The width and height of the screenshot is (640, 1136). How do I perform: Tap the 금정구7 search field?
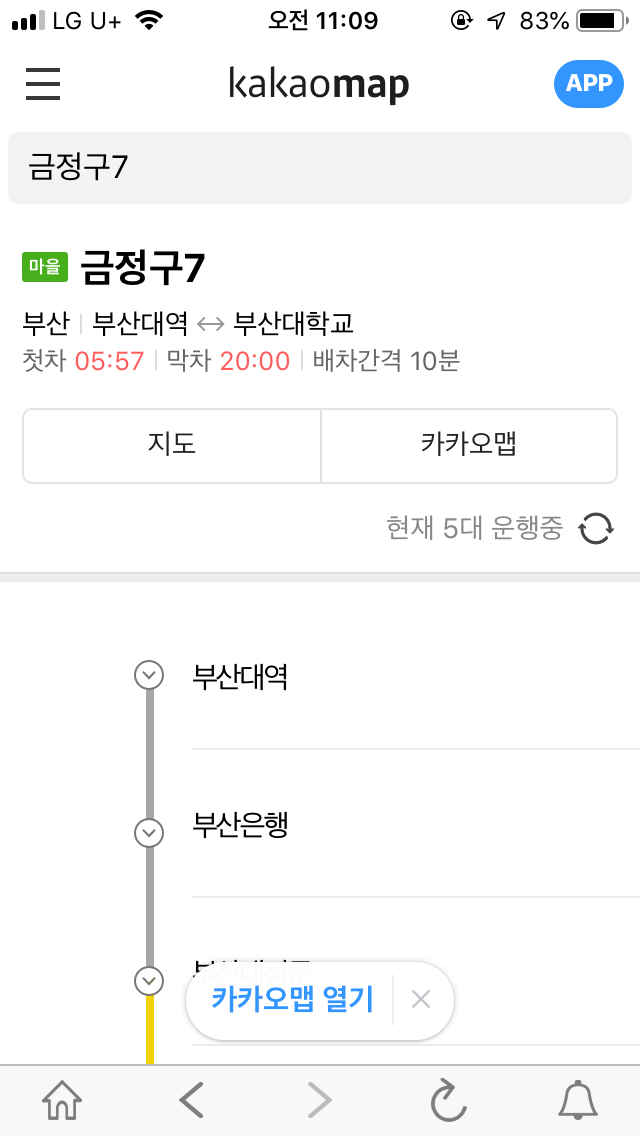pos(320,167)
